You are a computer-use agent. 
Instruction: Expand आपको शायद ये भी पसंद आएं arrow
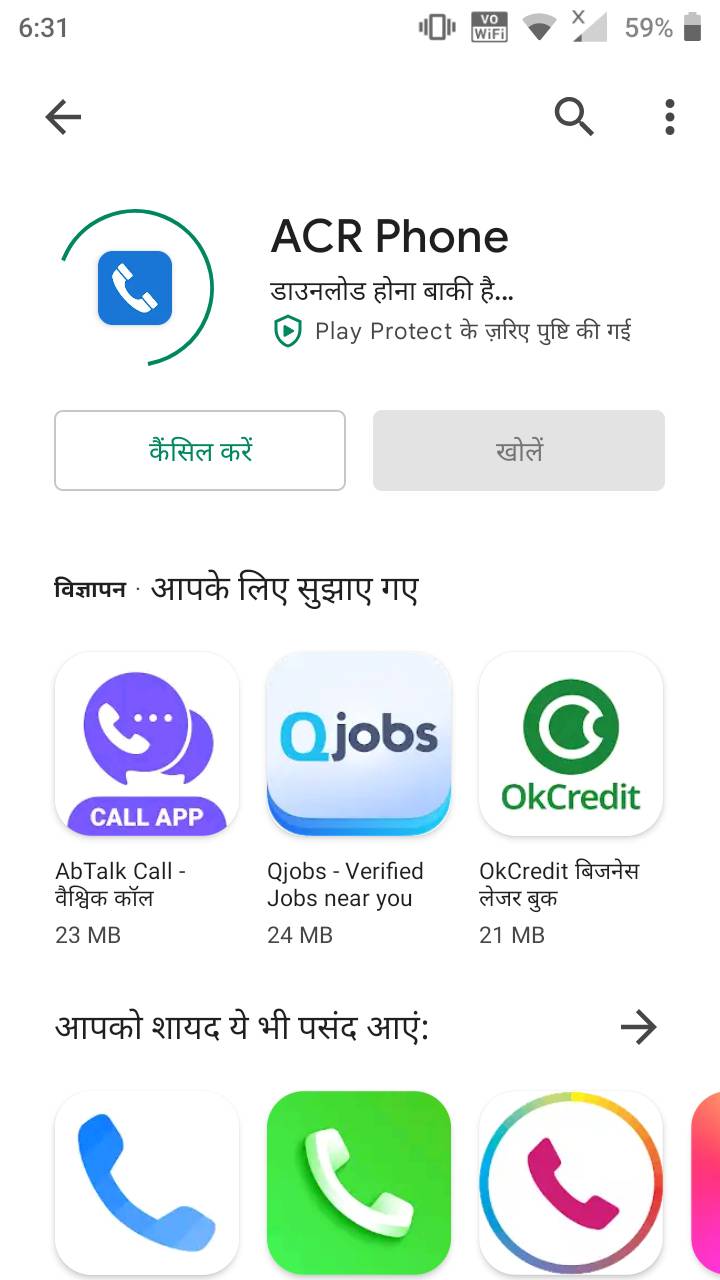(638, 1027)
